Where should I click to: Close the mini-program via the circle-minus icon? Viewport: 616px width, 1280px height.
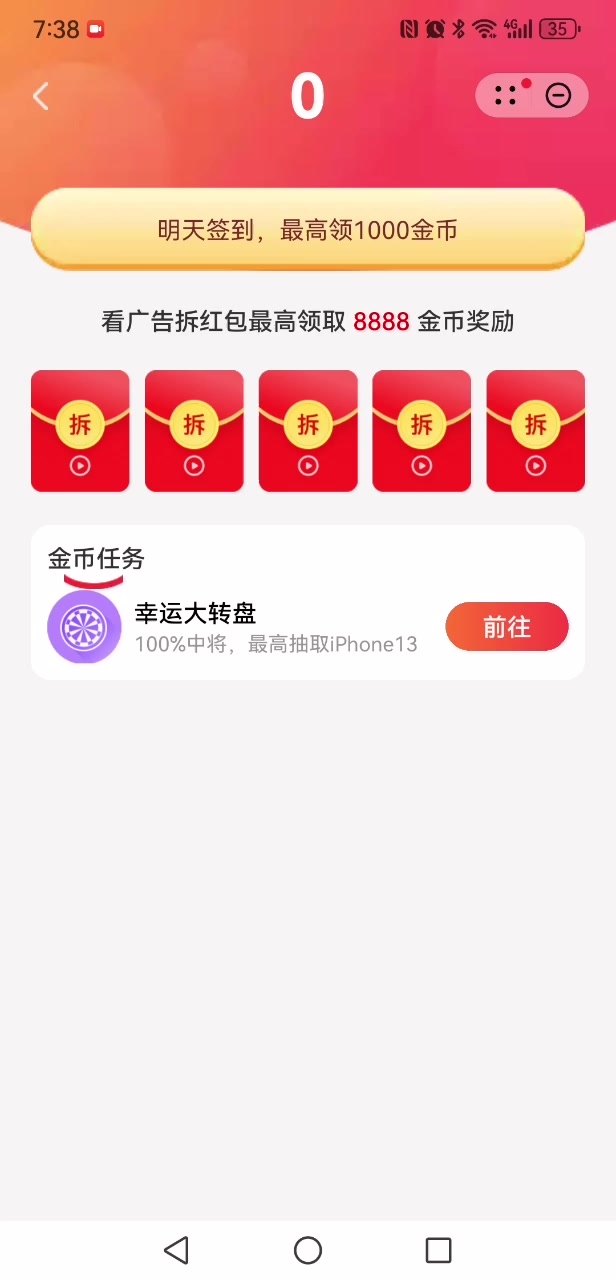(558, 96)
